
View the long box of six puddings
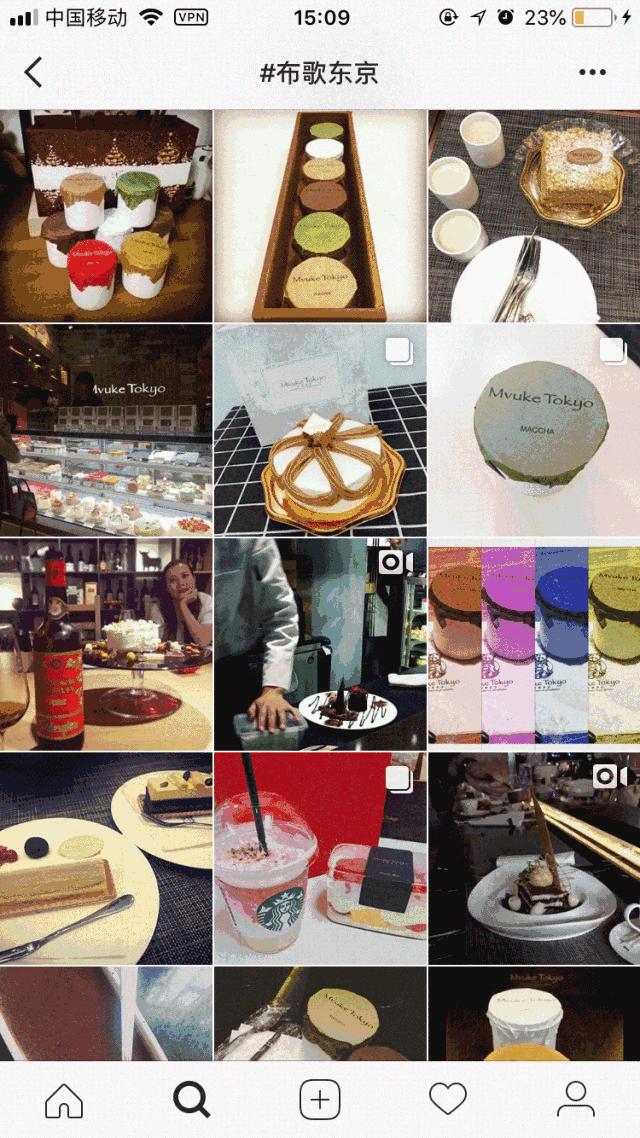[320, 216]
